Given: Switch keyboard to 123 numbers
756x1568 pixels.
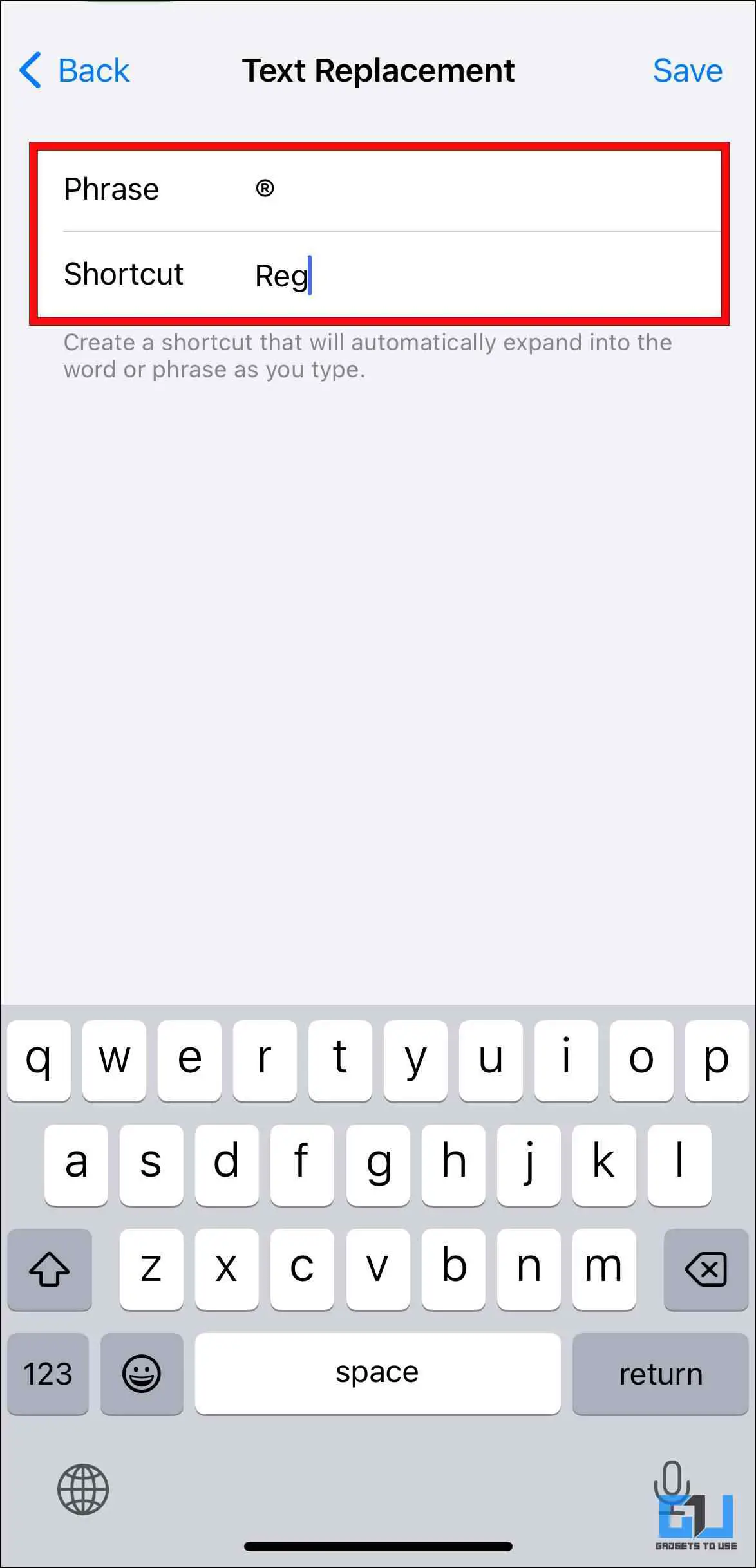Looking at the screenshot, I should (48, 1374).
